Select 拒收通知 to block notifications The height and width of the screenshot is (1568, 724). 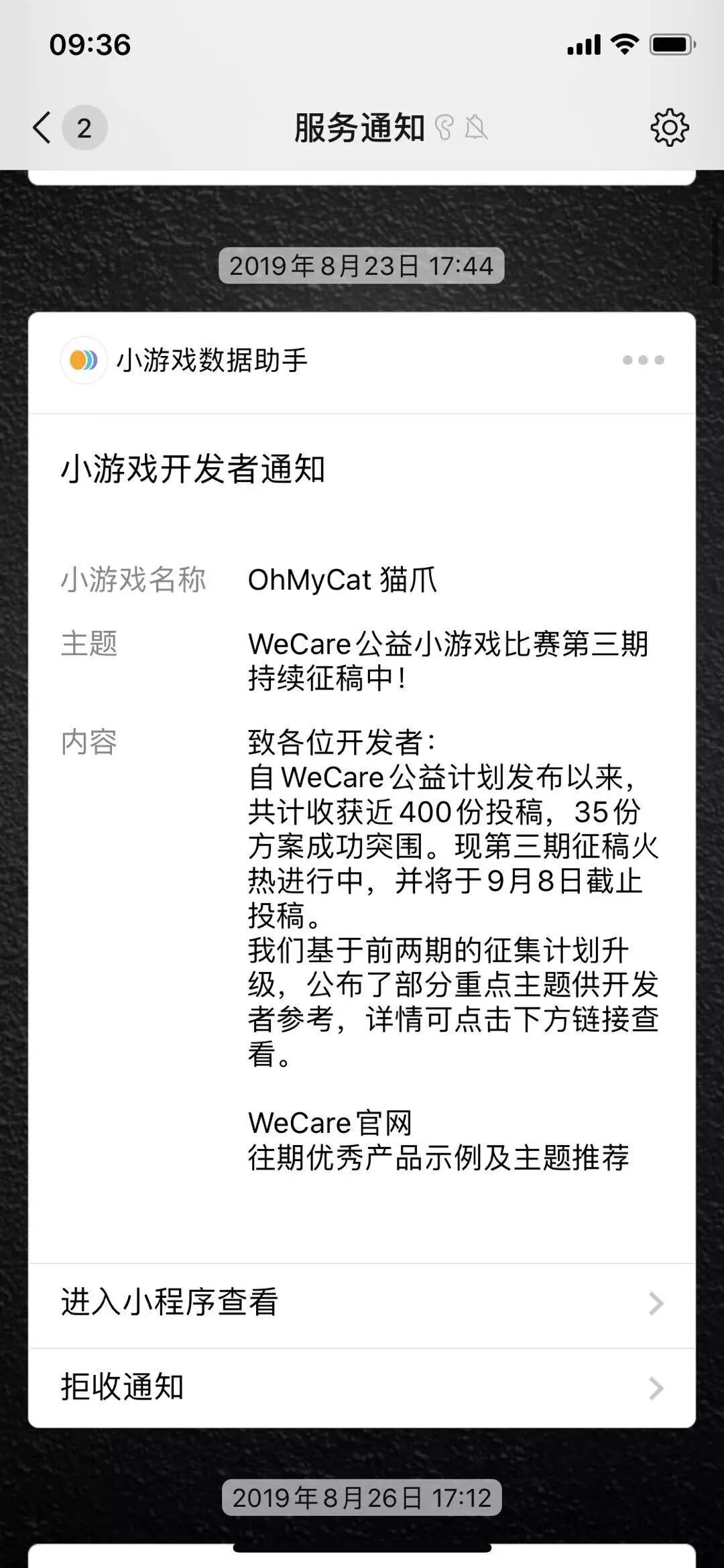(362, 1387)
